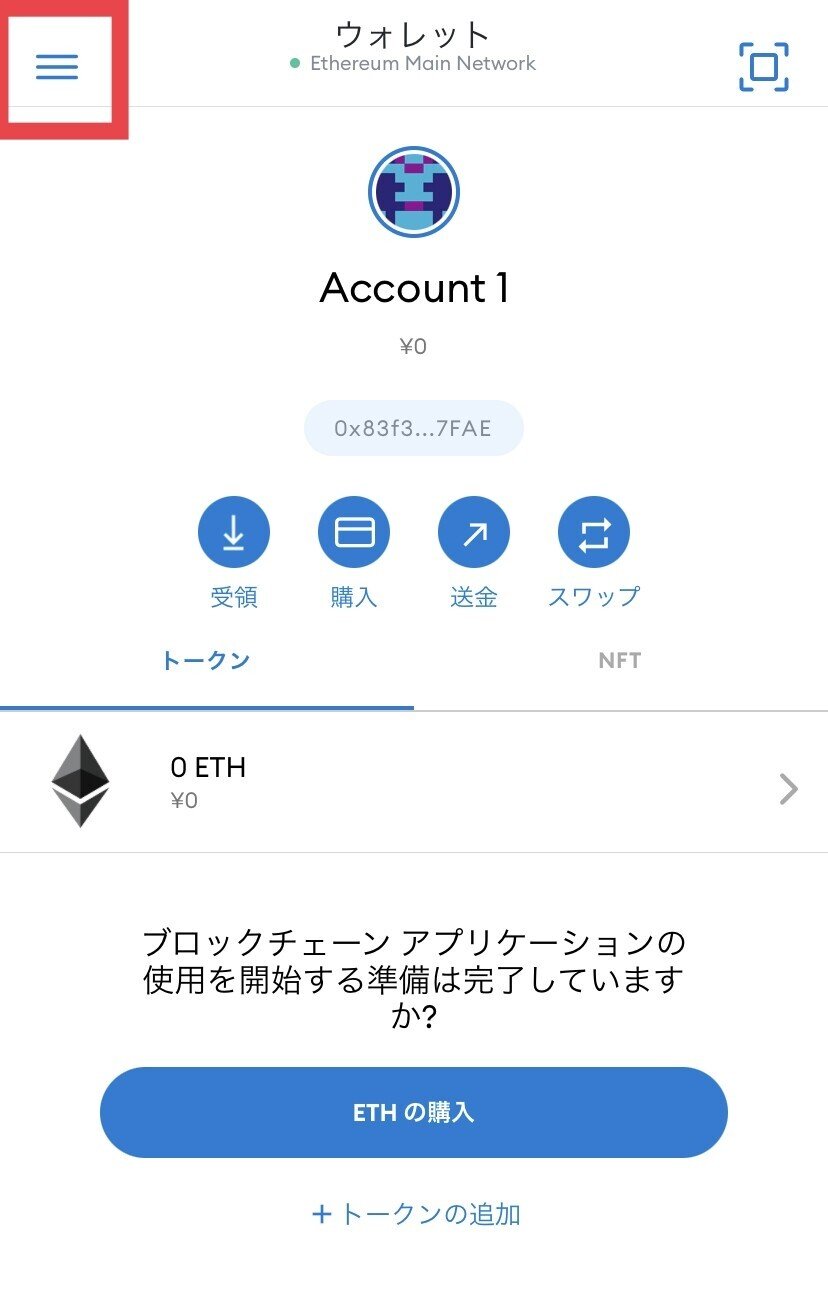Tap the ¥0 balance under Account 1

click(414, 346)
